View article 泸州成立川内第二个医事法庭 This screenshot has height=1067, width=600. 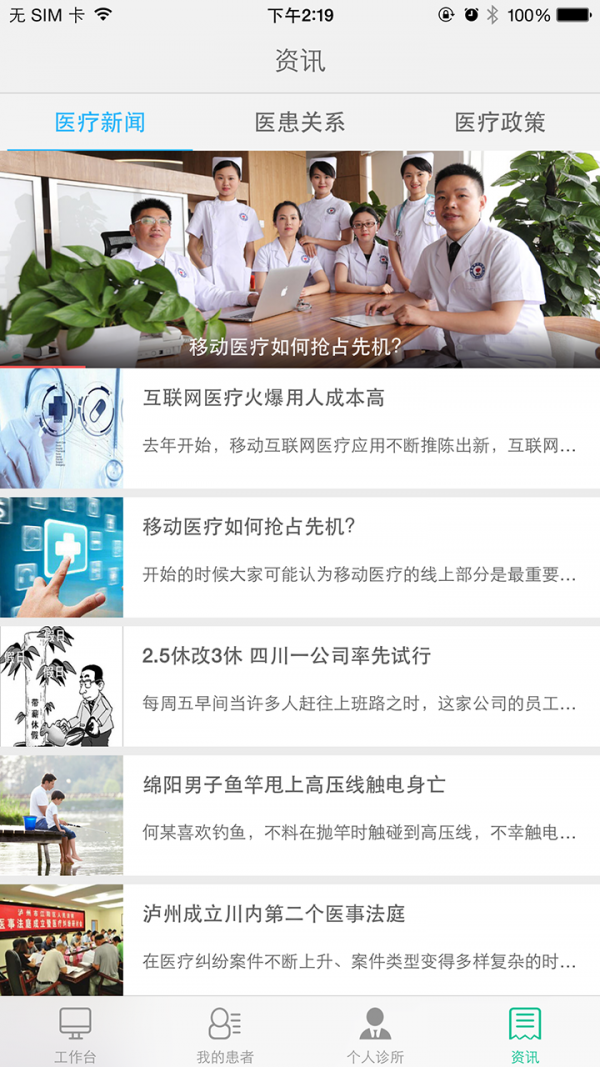pyautogui.click(x=300, y=940)
